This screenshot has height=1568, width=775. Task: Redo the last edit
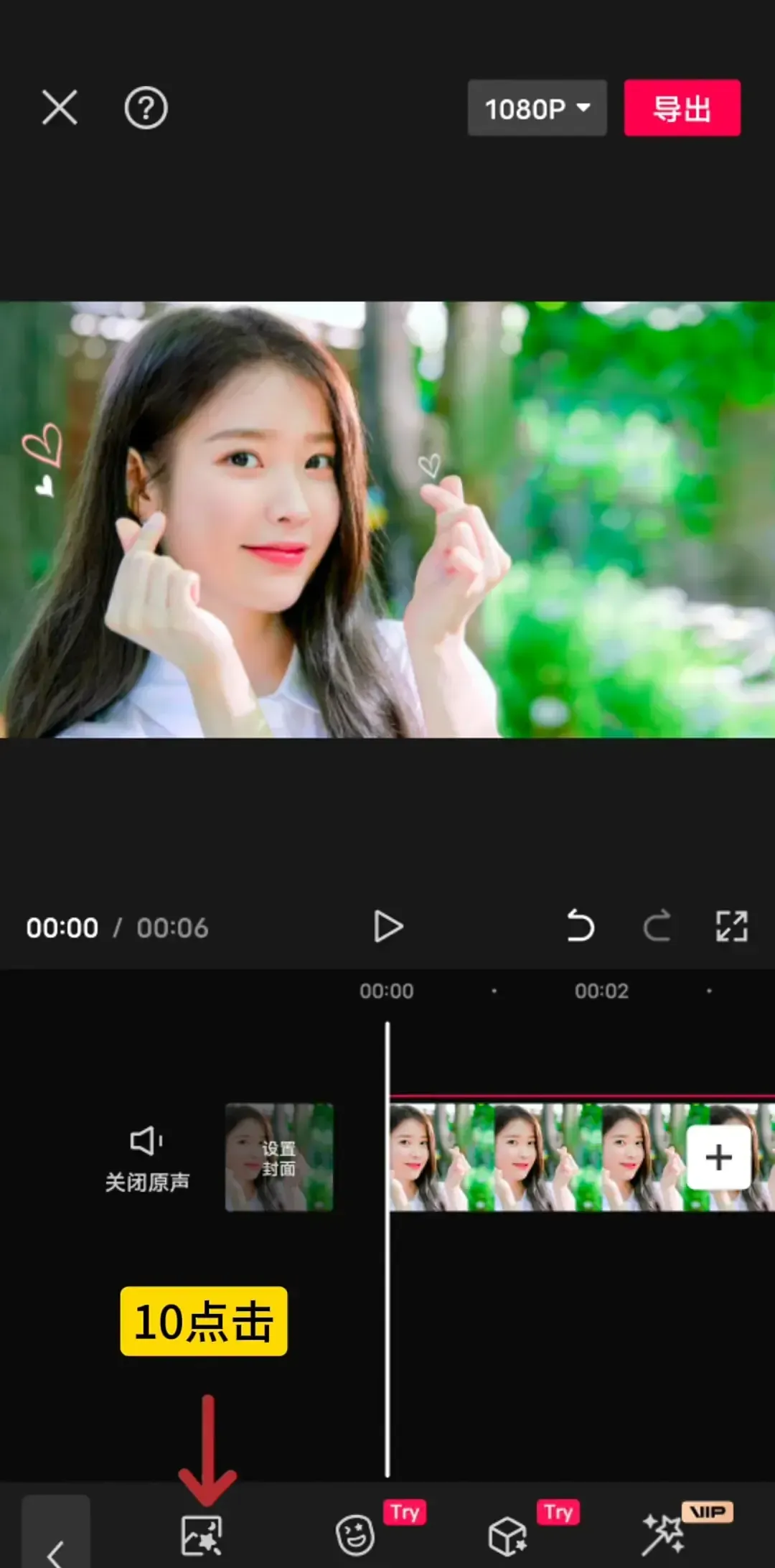[x=657, y=926]
